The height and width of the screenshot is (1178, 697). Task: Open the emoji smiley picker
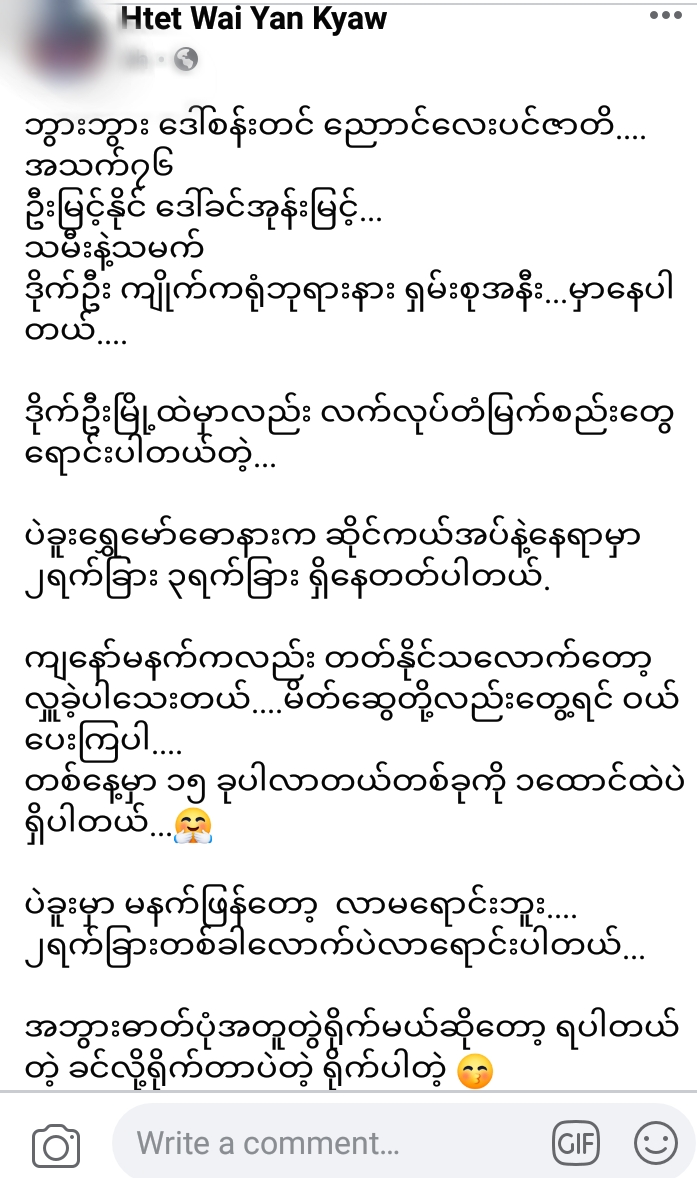(656, 1143)
